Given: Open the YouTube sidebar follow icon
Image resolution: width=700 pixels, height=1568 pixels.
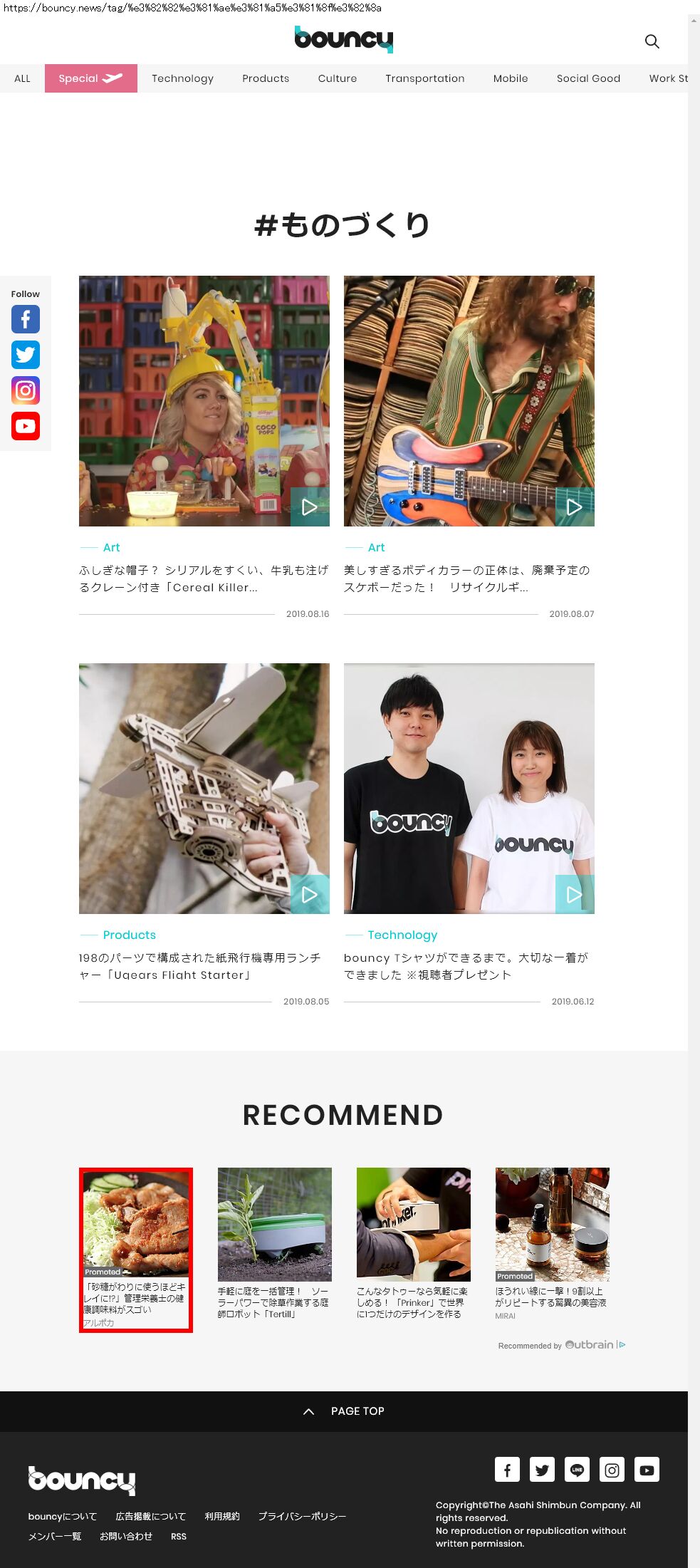Looking at the screenshot, I should click(26, 426).
